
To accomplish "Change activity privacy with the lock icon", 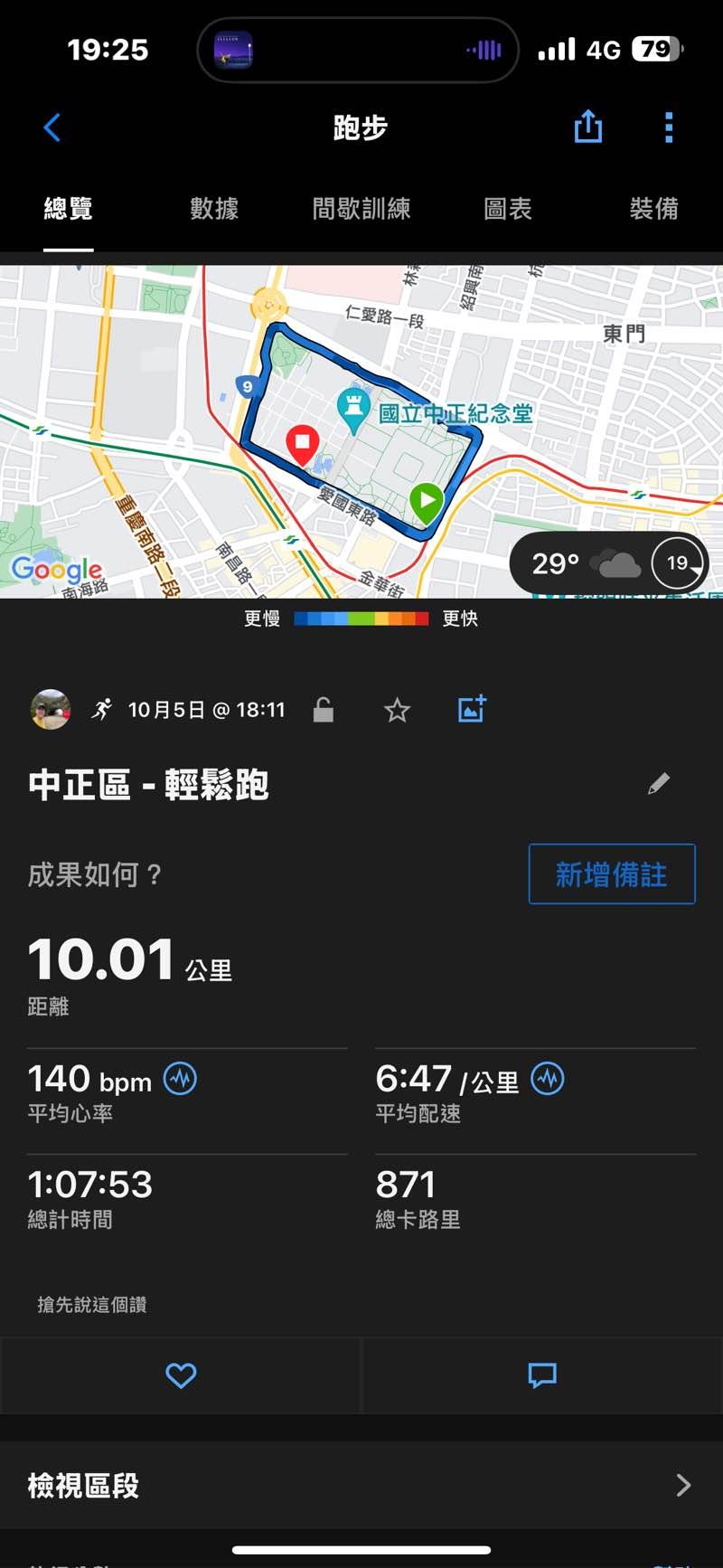I will pyautogui.click(x=324, y=710).
